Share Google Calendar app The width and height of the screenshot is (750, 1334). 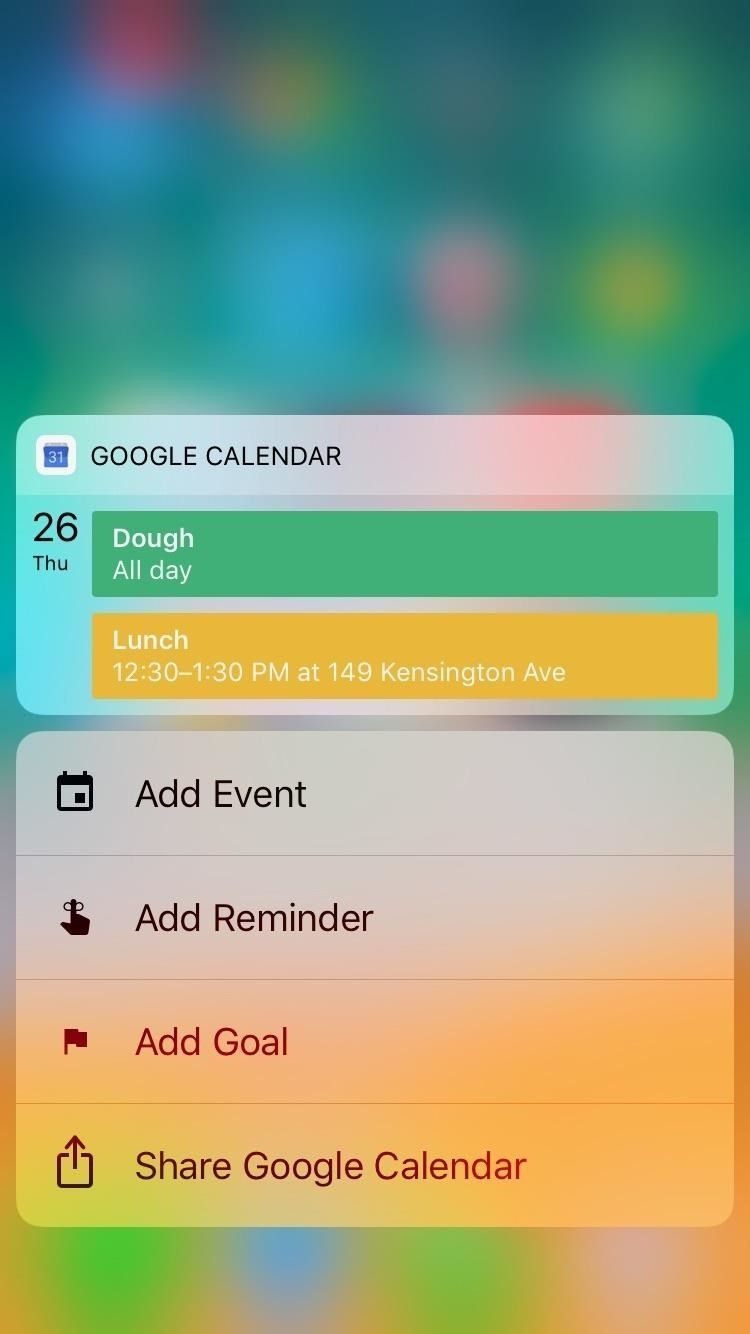[374, 1166]
